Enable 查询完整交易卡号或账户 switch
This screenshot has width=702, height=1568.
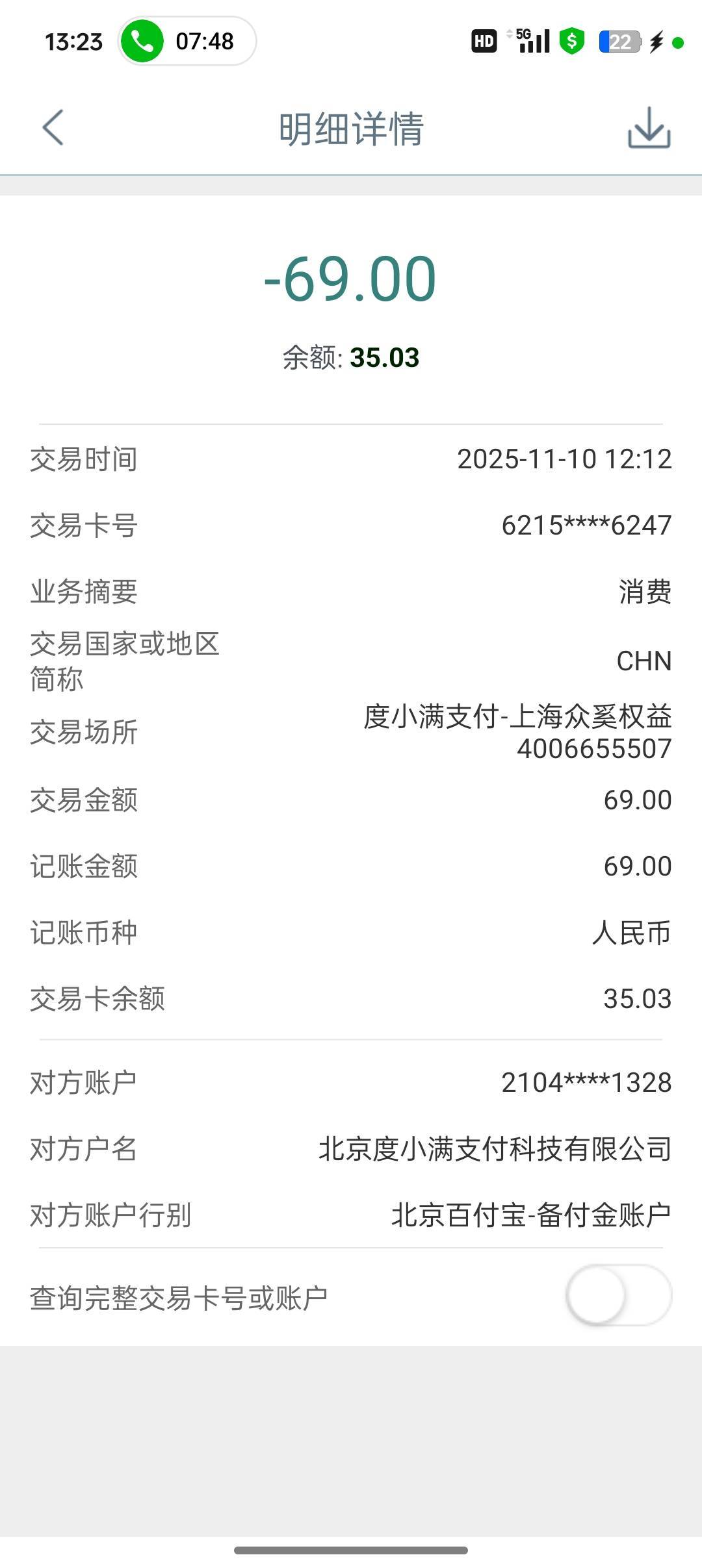click(618, 1295)
